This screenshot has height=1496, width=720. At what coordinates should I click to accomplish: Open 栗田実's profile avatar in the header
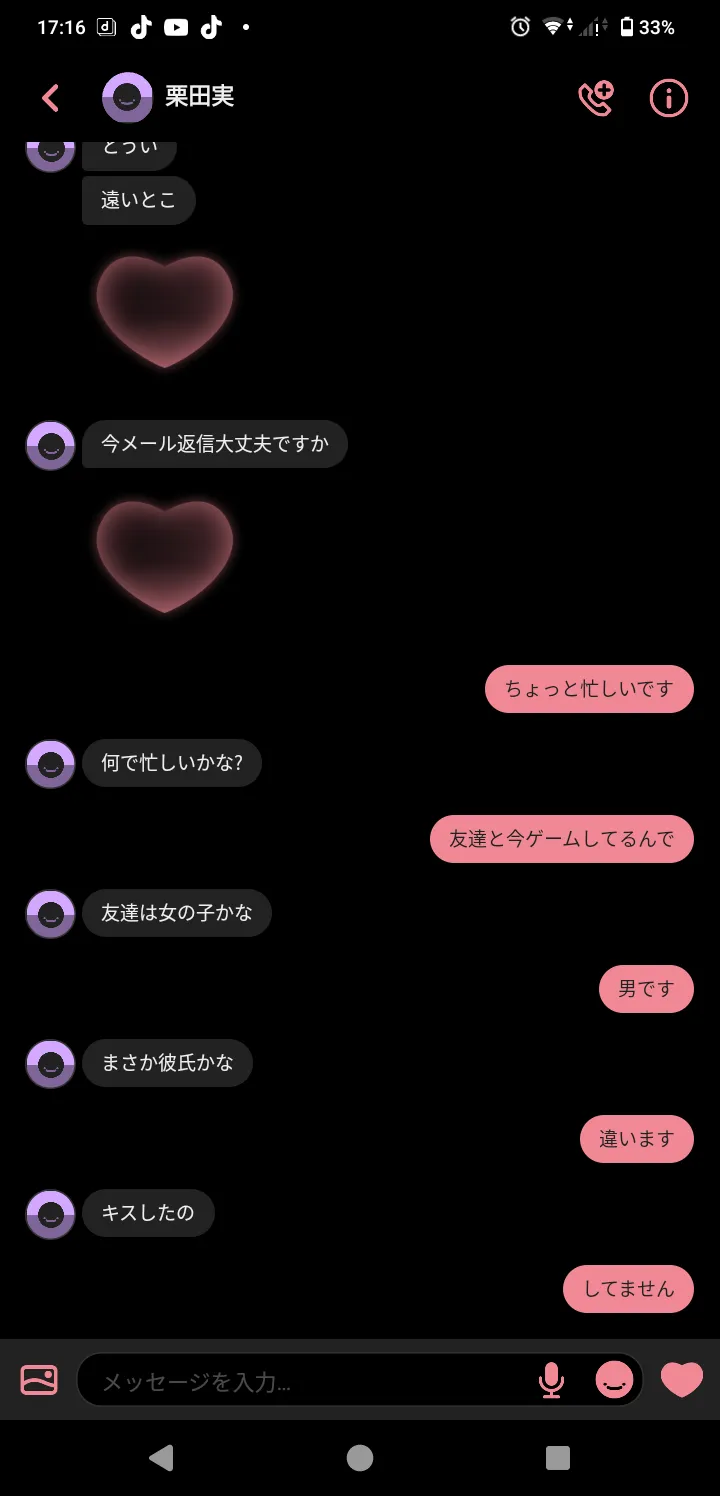point(127,98)
